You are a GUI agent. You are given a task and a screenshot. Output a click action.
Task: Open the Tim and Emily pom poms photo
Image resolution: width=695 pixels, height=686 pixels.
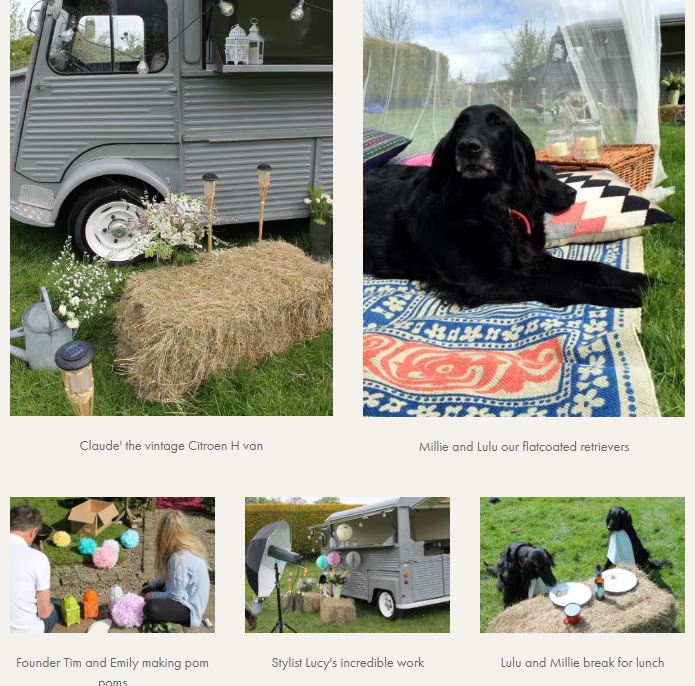pos(112,565)
